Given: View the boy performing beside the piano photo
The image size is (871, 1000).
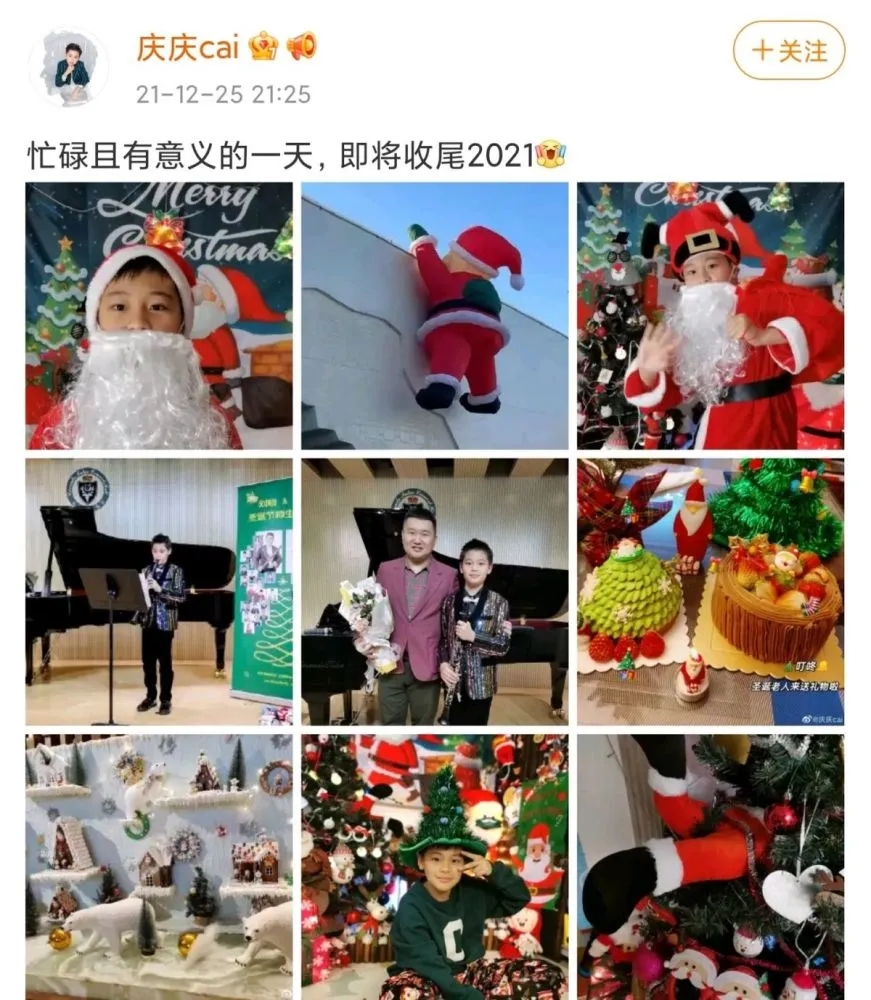Looking at the screenshot, I should 159,591.
